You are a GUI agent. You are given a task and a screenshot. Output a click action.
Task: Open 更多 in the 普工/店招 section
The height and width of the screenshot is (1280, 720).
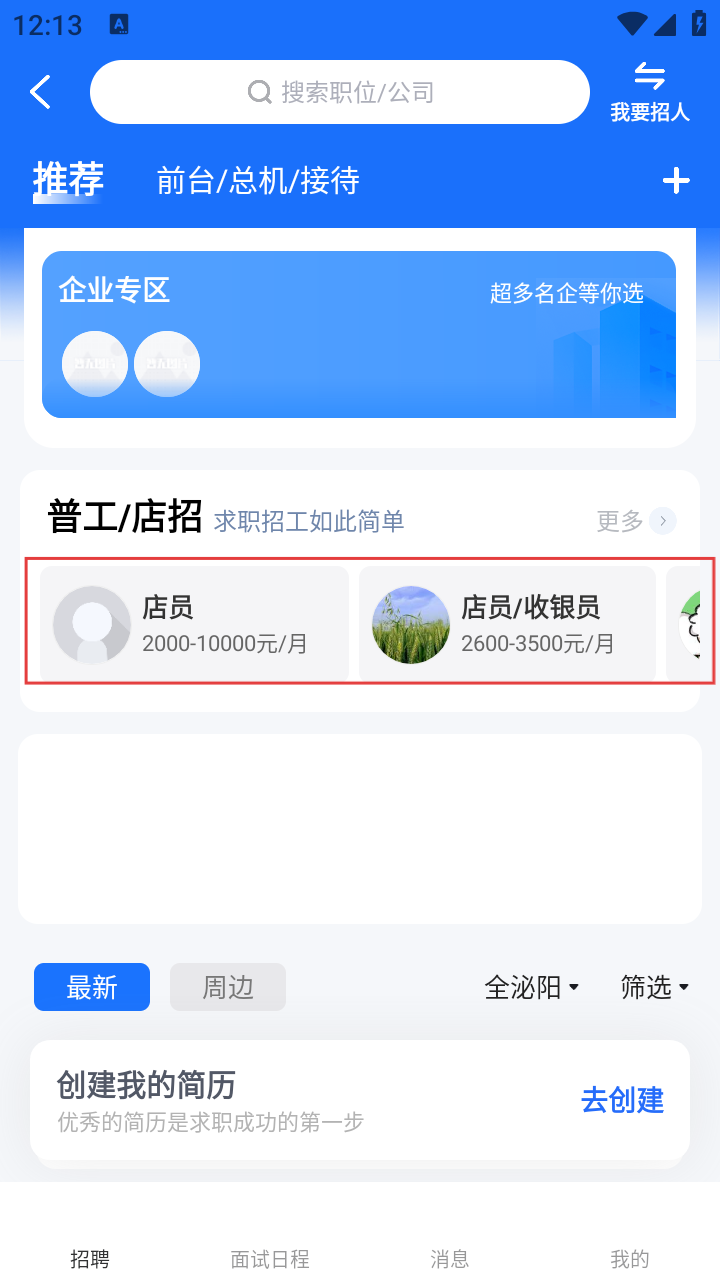point(636,521)
